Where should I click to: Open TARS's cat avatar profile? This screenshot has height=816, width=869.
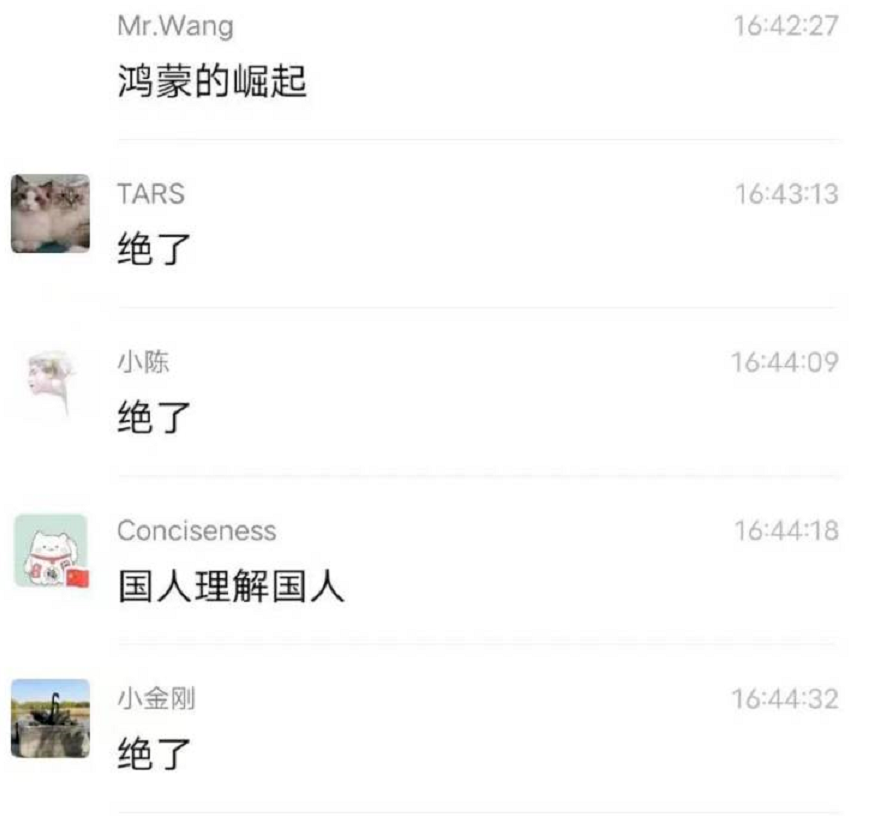[50, 213]
